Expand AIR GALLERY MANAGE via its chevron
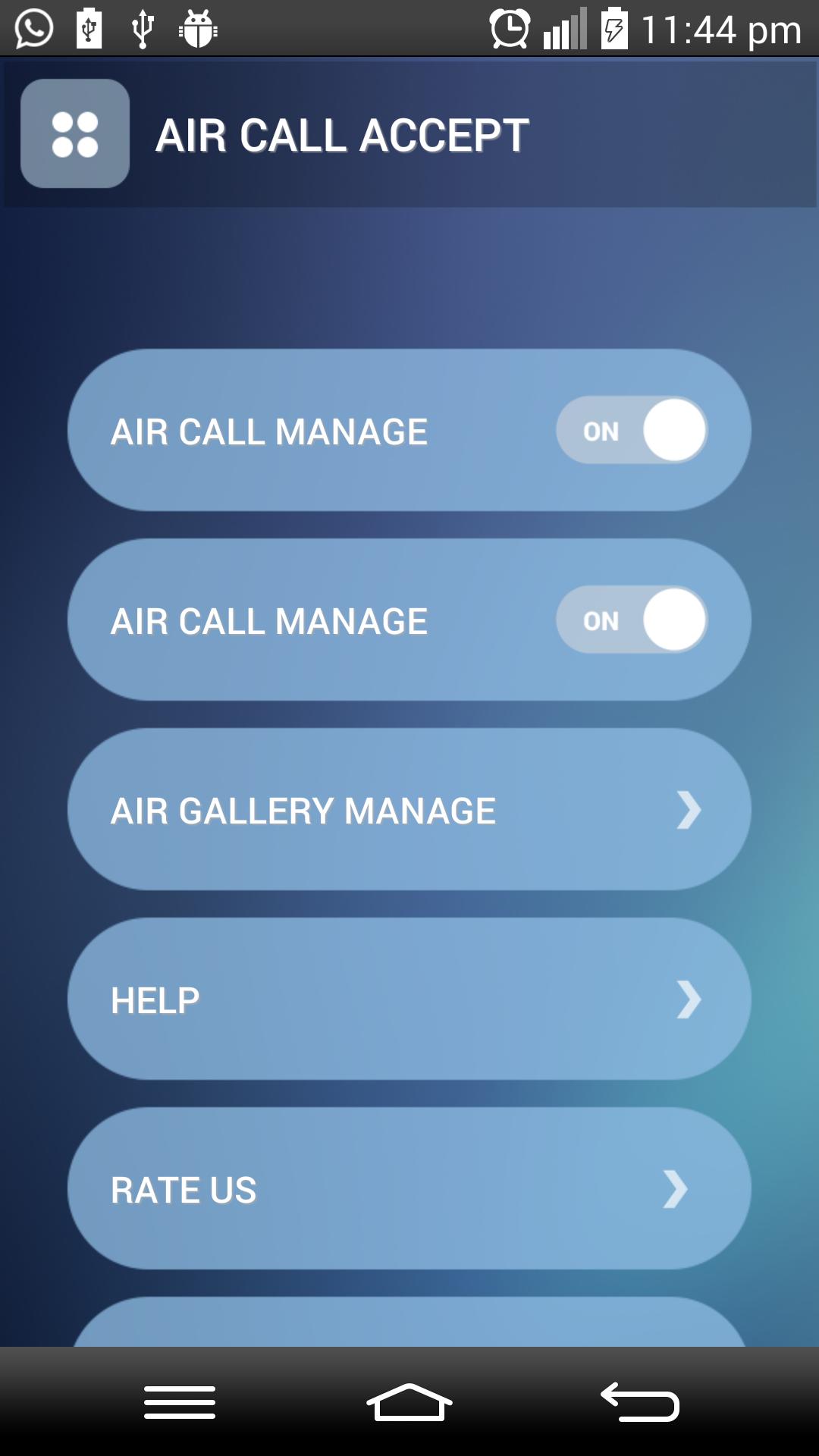The height and width of the screenshot is (1456, 819). point(689,809)
